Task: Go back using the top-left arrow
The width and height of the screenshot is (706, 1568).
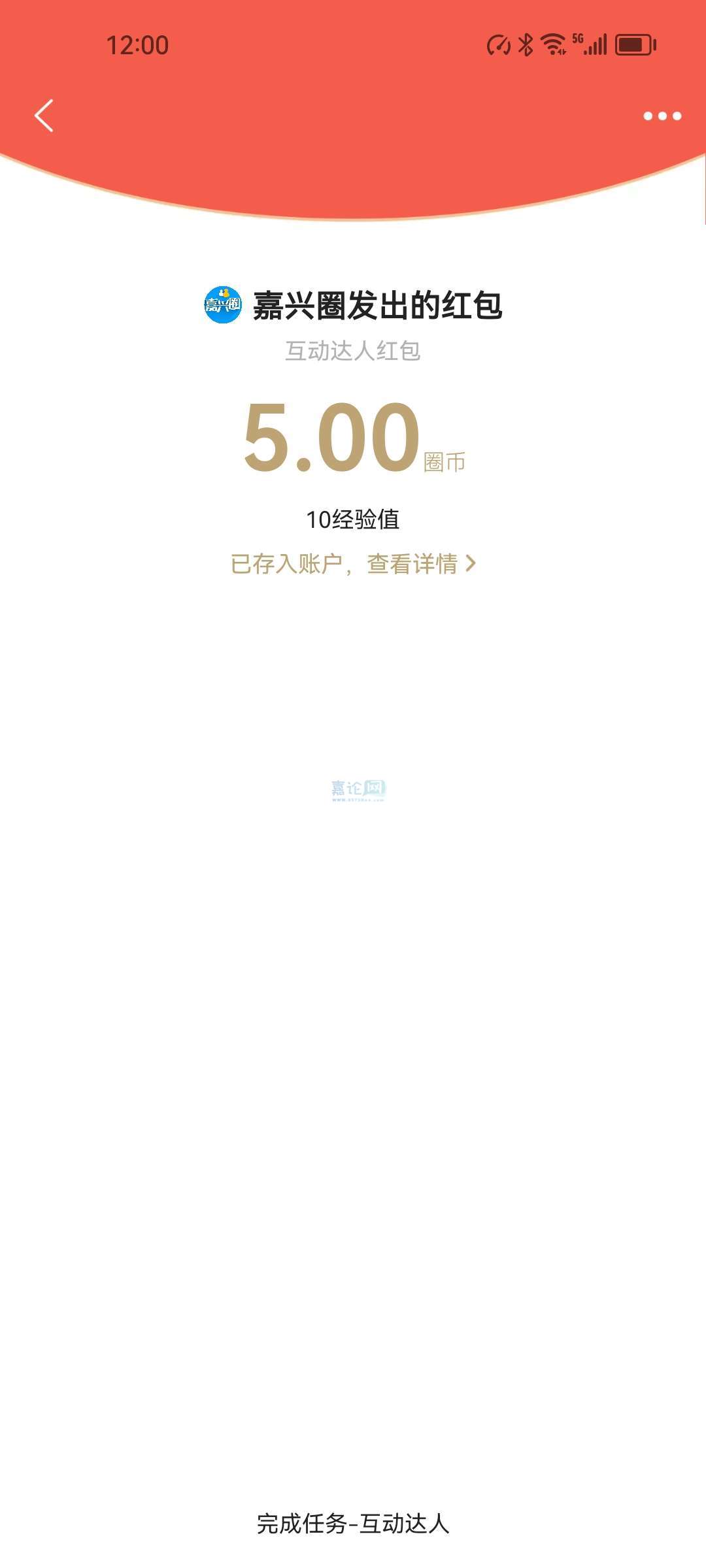Action: (x=44, y=116)
